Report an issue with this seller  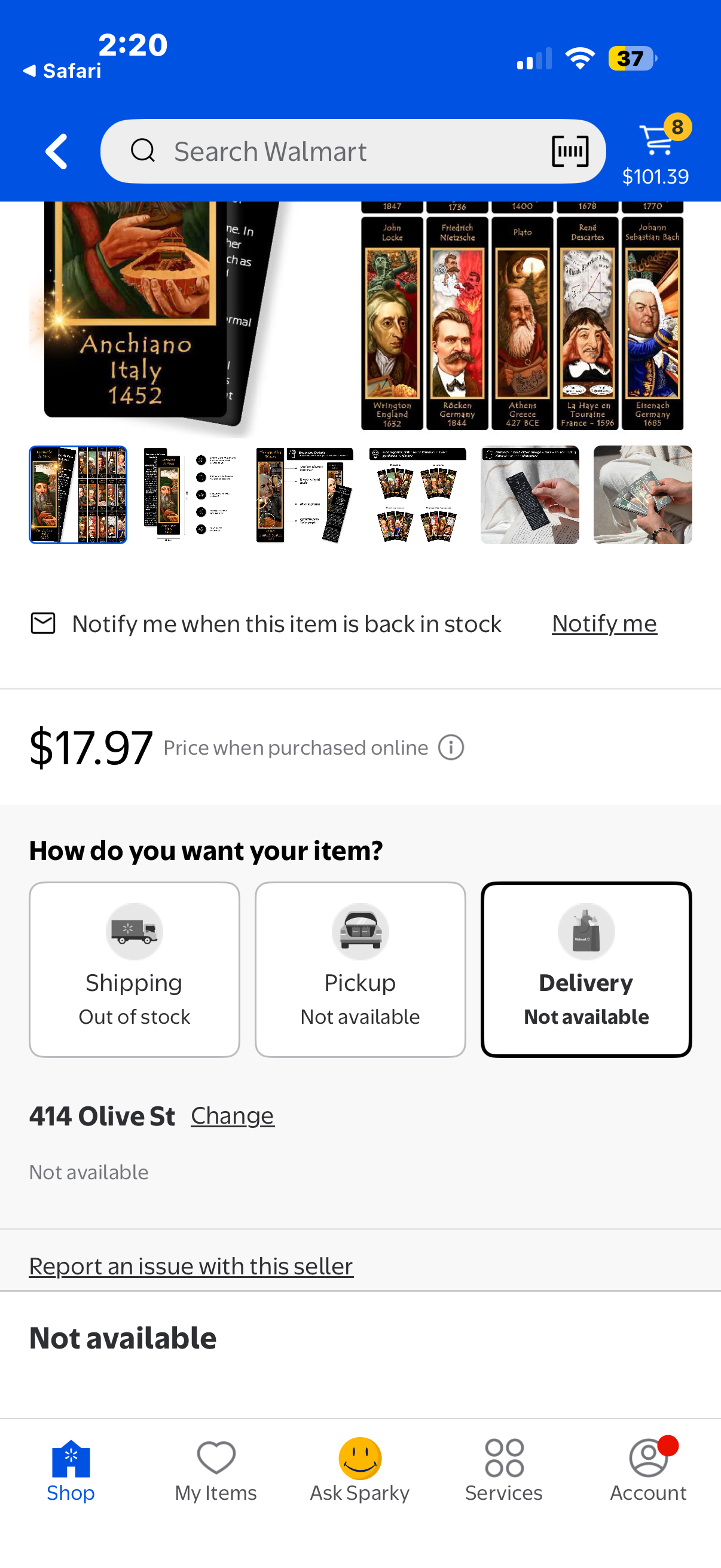pos(191,1266)
